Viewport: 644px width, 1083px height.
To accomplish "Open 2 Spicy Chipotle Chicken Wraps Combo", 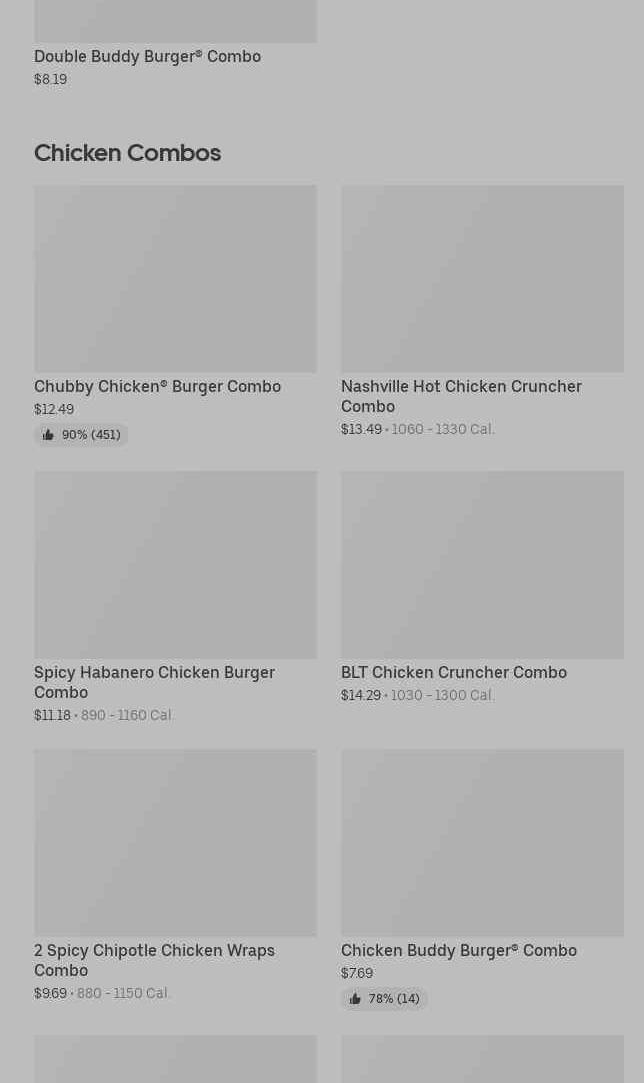I will (x=176, y=875).
